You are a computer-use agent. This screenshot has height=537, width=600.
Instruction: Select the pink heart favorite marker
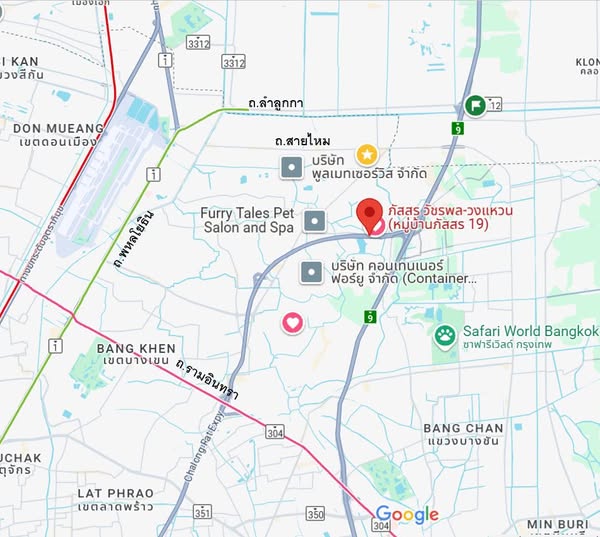[292, 323]
